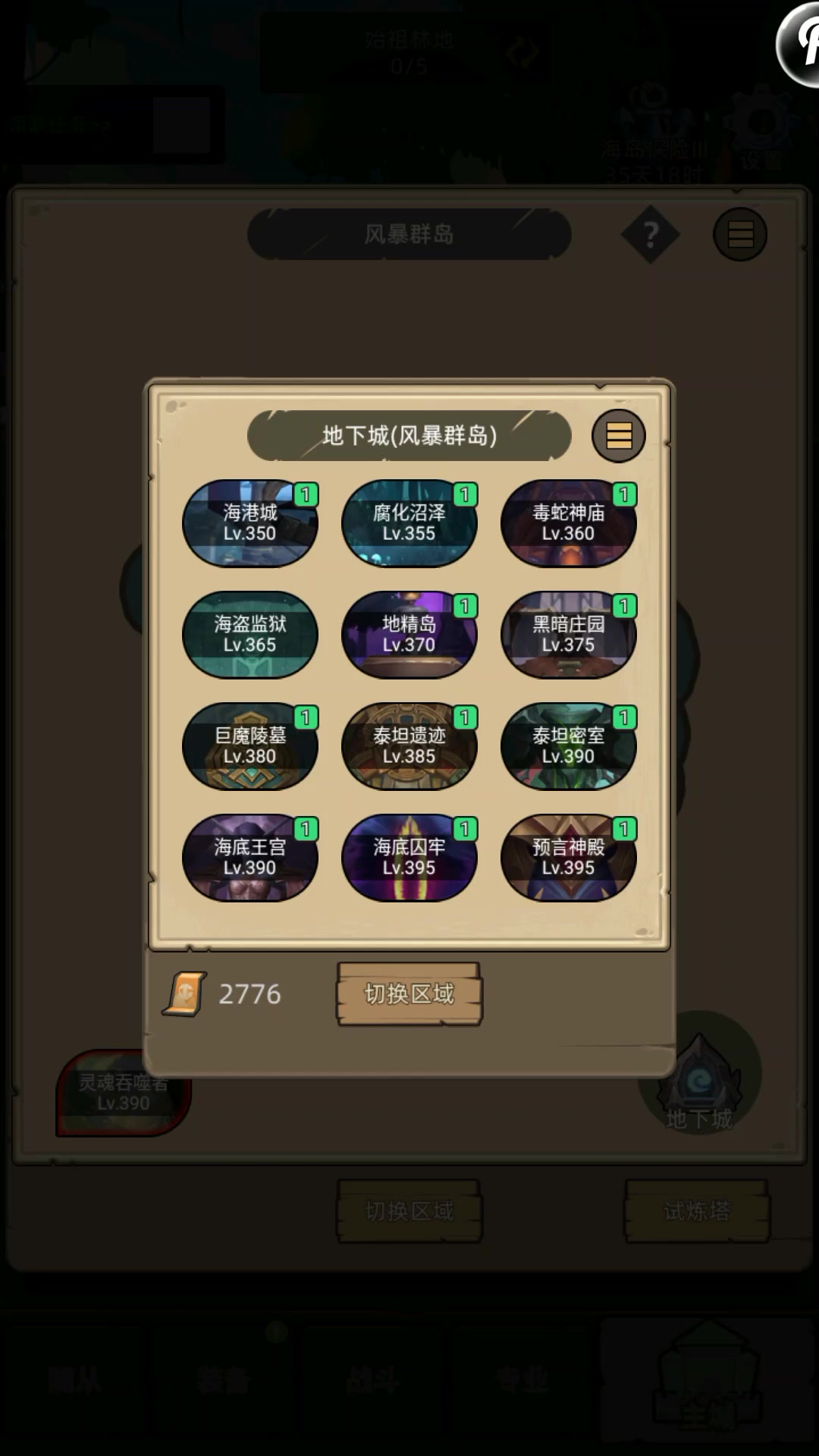Image resolution: width=819 pixels, height=1456 pixels.
Task: Select 毒蛇神庙 Lv.360 dungeon
Action: (x=569, y=523)
